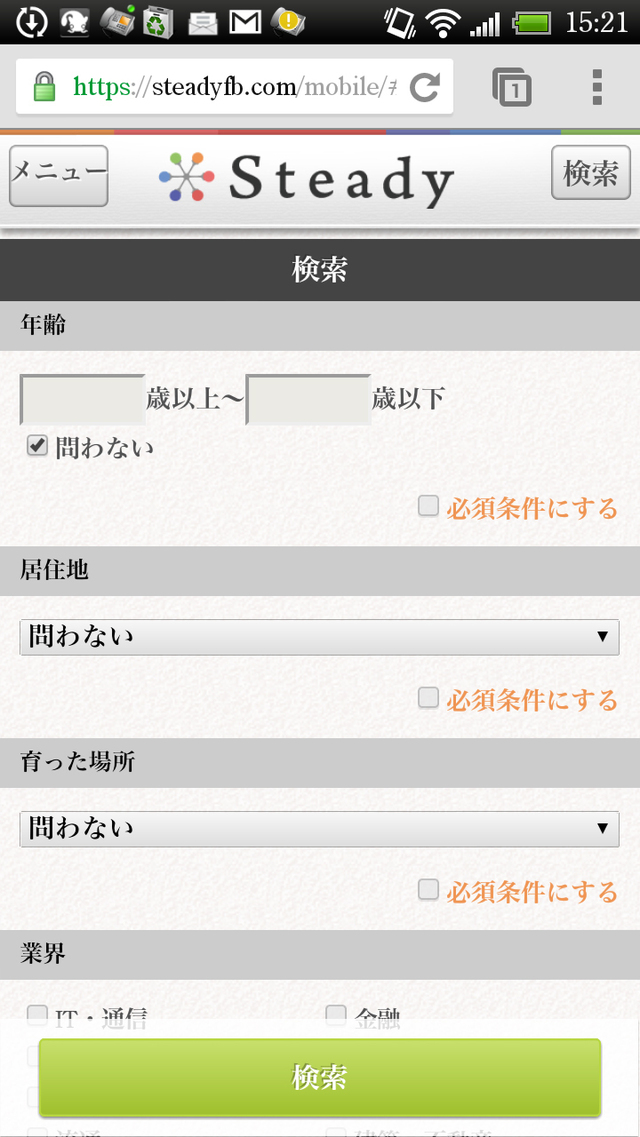
Task: Check 必須条件にする under 居住地
Action: coord(429,698)
